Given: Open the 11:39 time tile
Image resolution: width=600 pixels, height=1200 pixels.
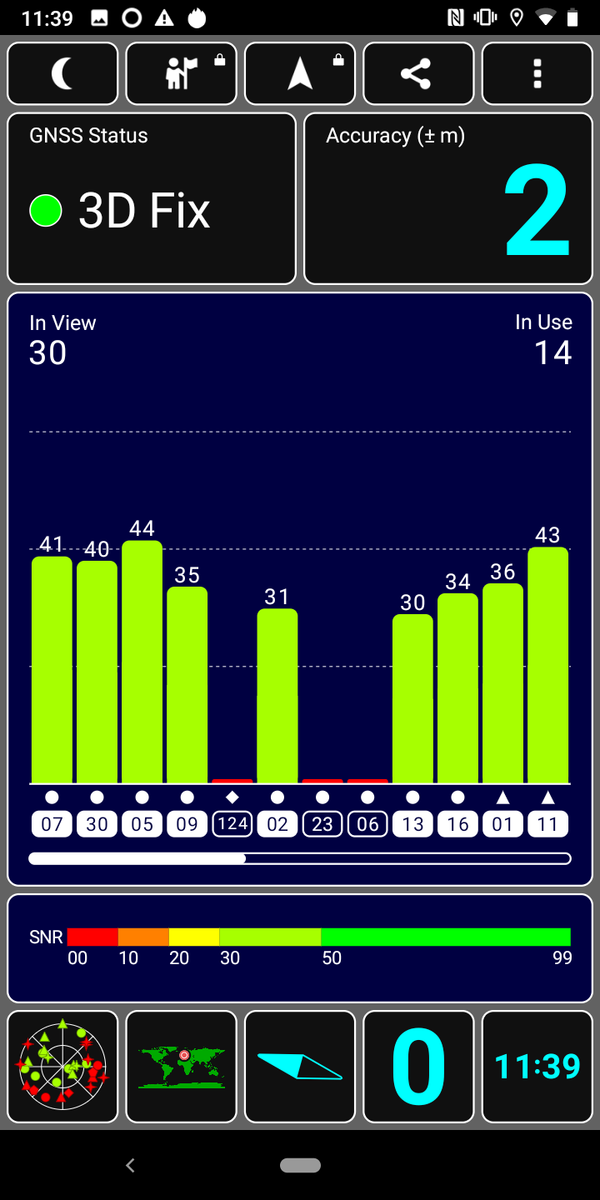Looking at the screenshot, I should coord(537,1066).
